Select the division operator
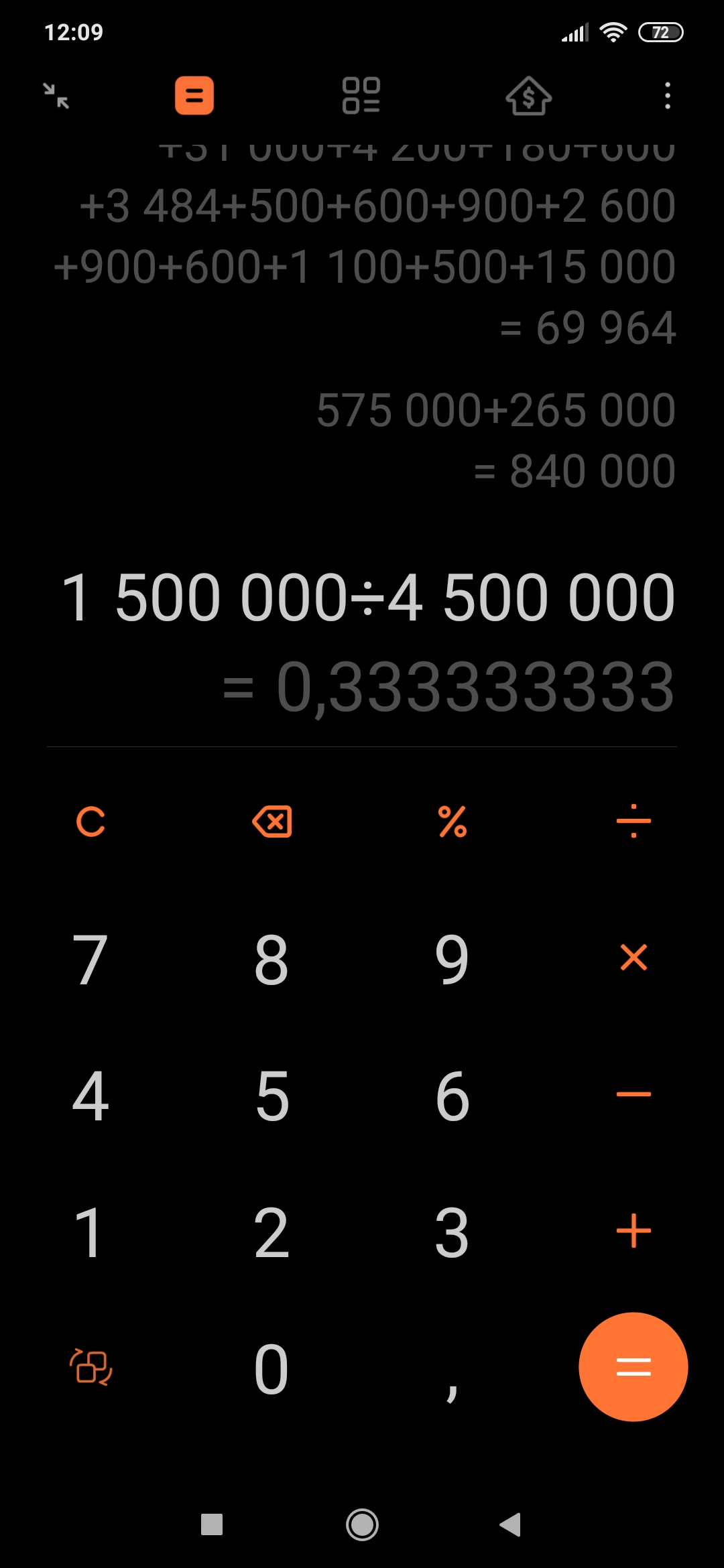The width and height of the screenshot is (724, 1568). tap(633, 822)
